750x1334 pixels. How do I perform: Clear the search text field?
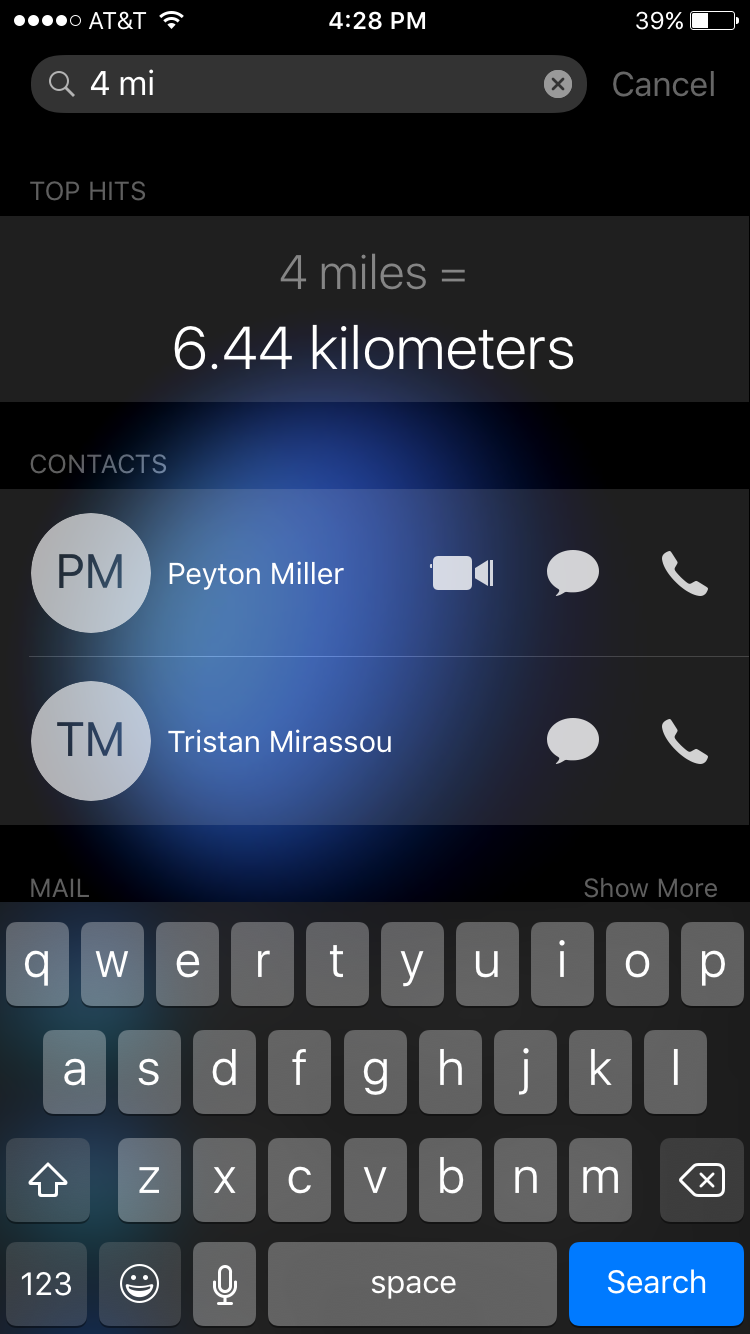(558, 84)
